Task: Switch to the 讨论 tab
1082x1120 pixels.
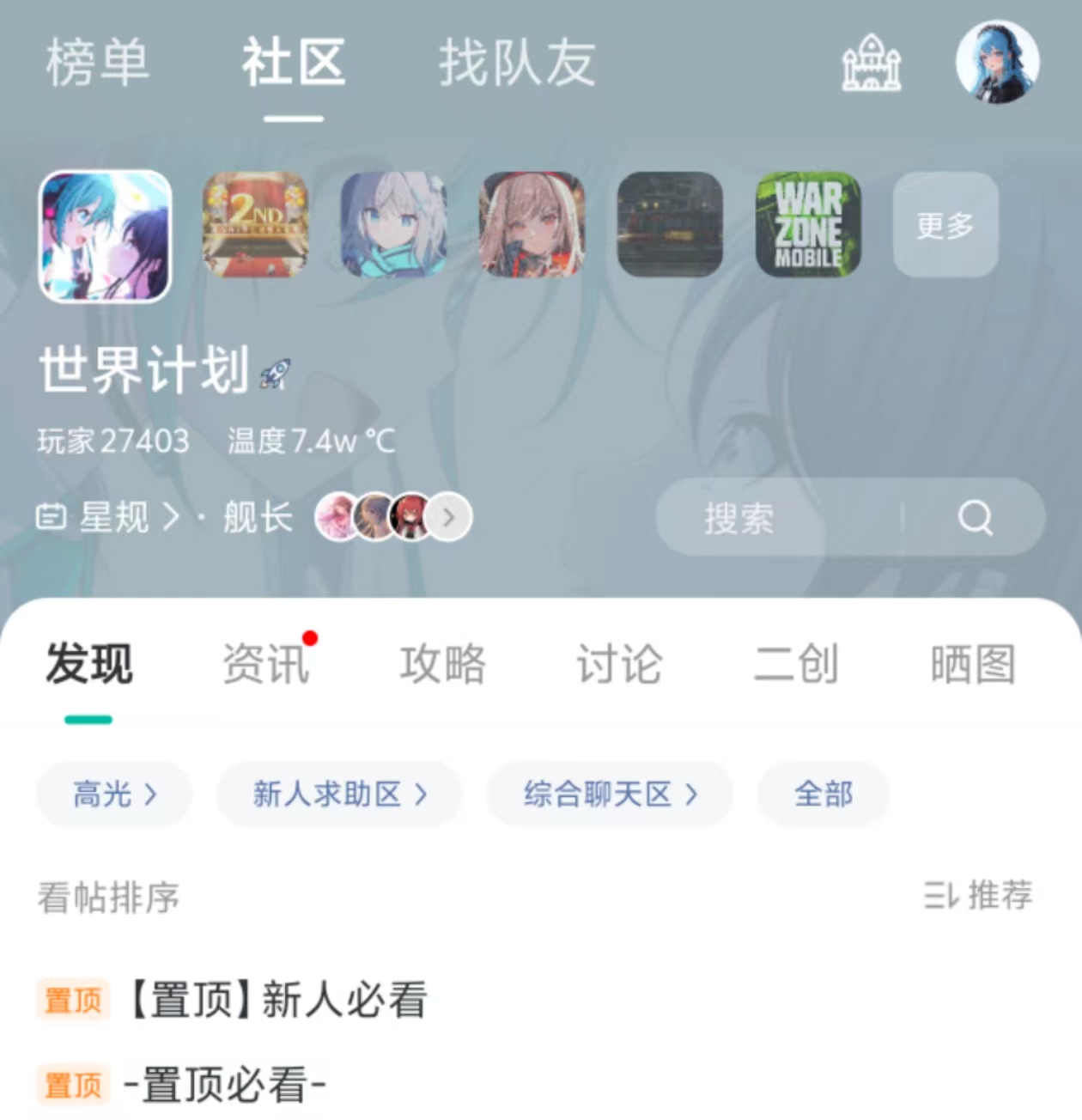Action: (619, 664)
